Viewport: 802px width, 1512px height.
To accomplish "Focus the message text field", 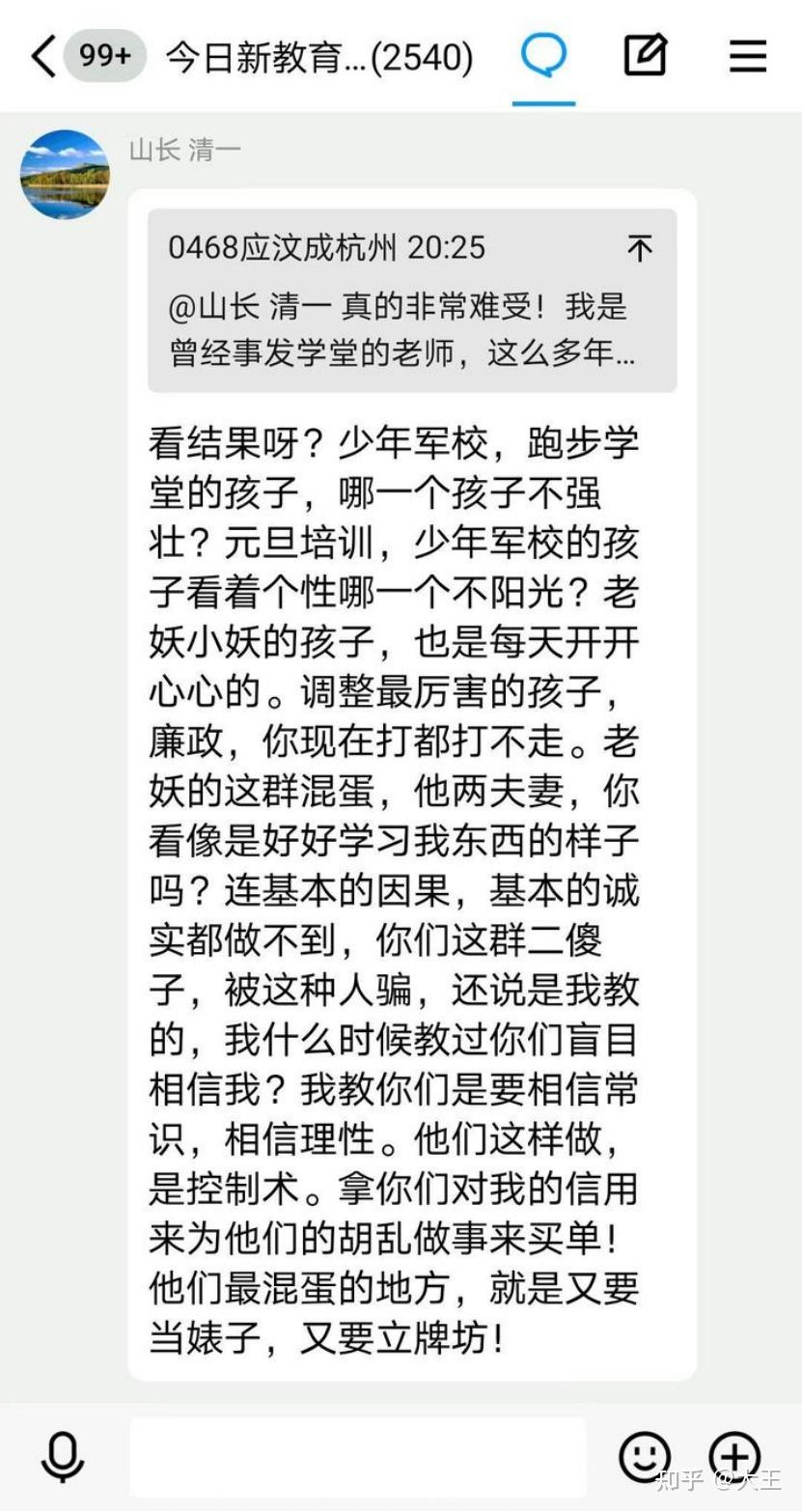I will point(358,1457).
